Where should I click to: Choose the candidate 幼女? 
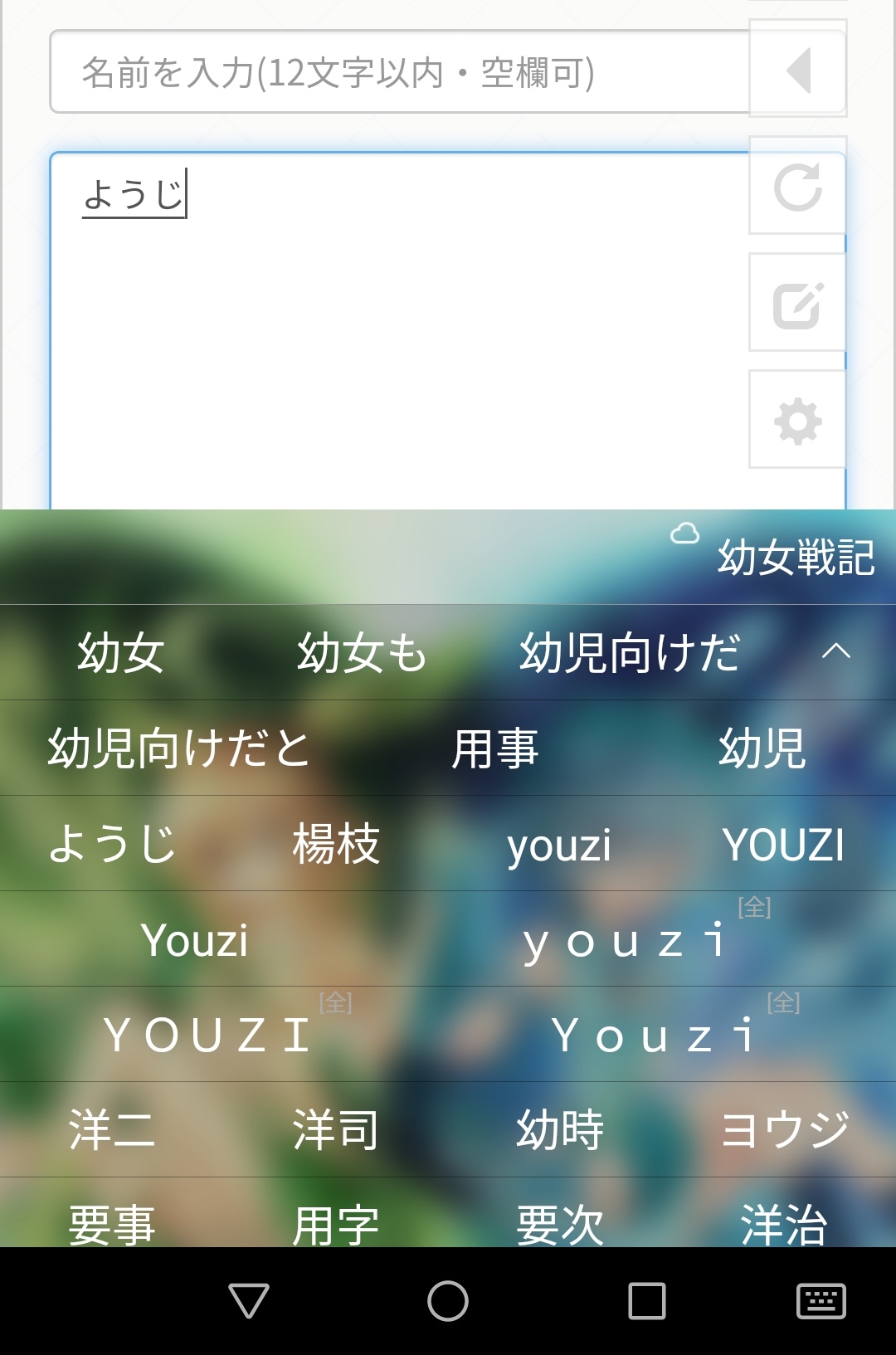121,652
